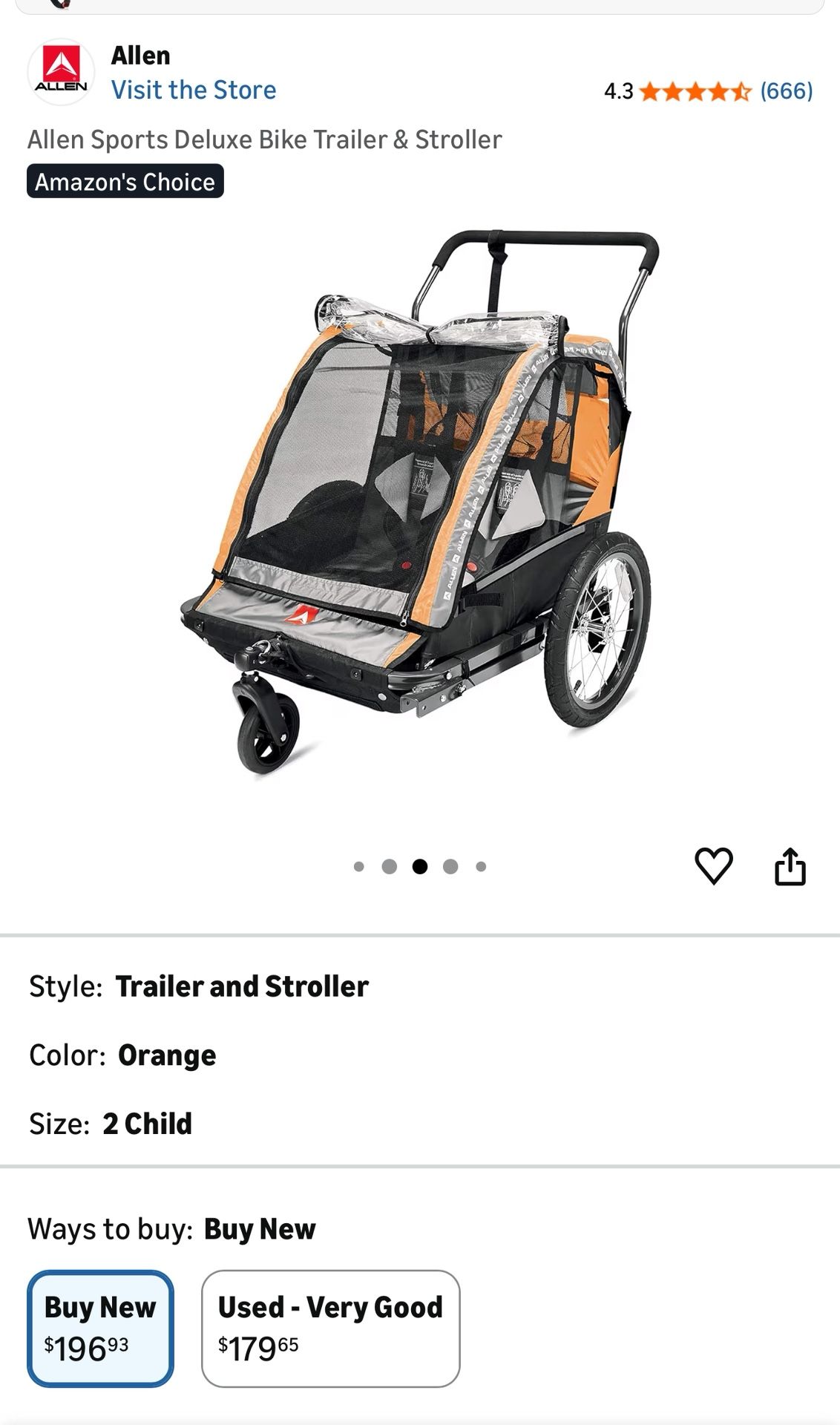The width and height of the screenshot is (840, 1425).
Task: Open the Allen store via Visit the Store
Action: (x=194, y=90)
